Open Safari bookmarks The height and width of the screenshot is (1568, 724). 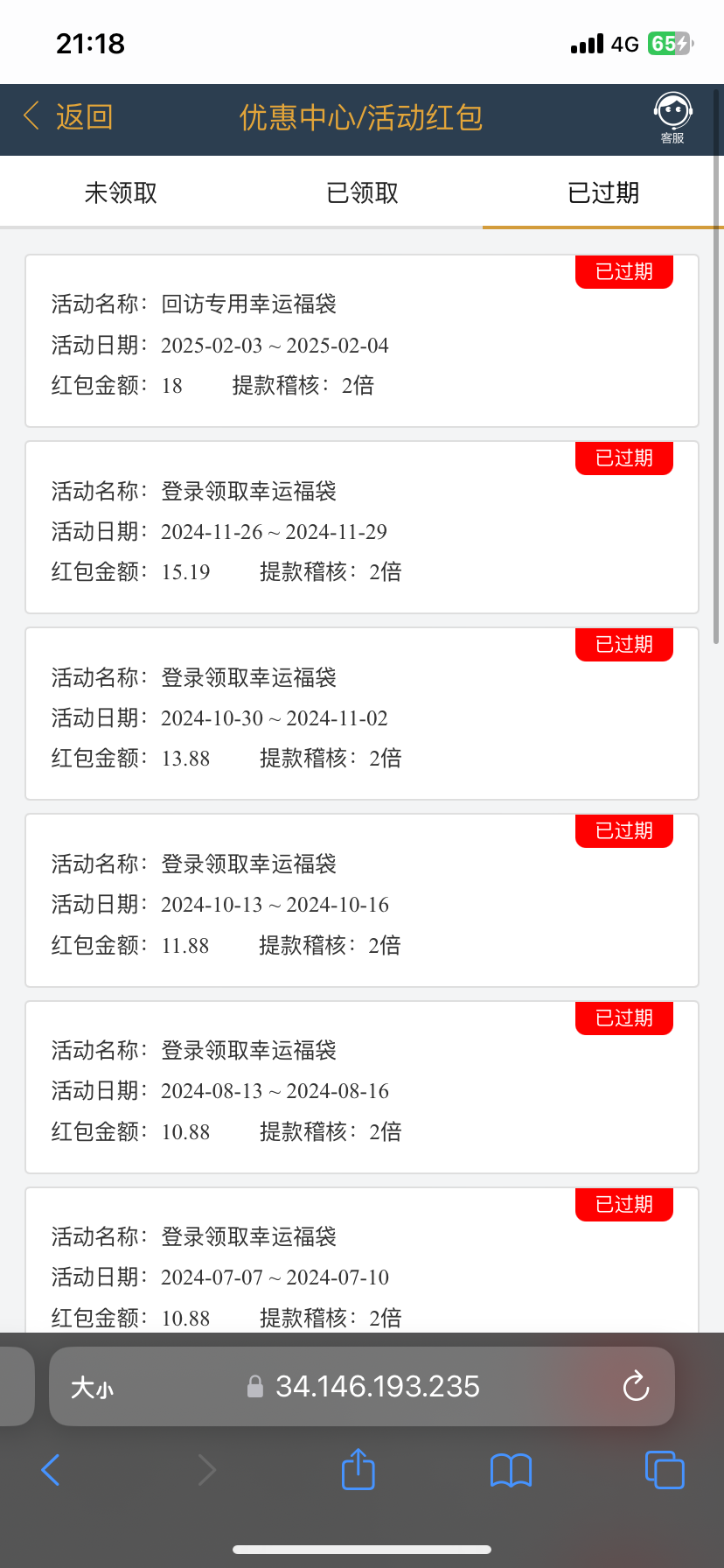(x=512, y=1470)
